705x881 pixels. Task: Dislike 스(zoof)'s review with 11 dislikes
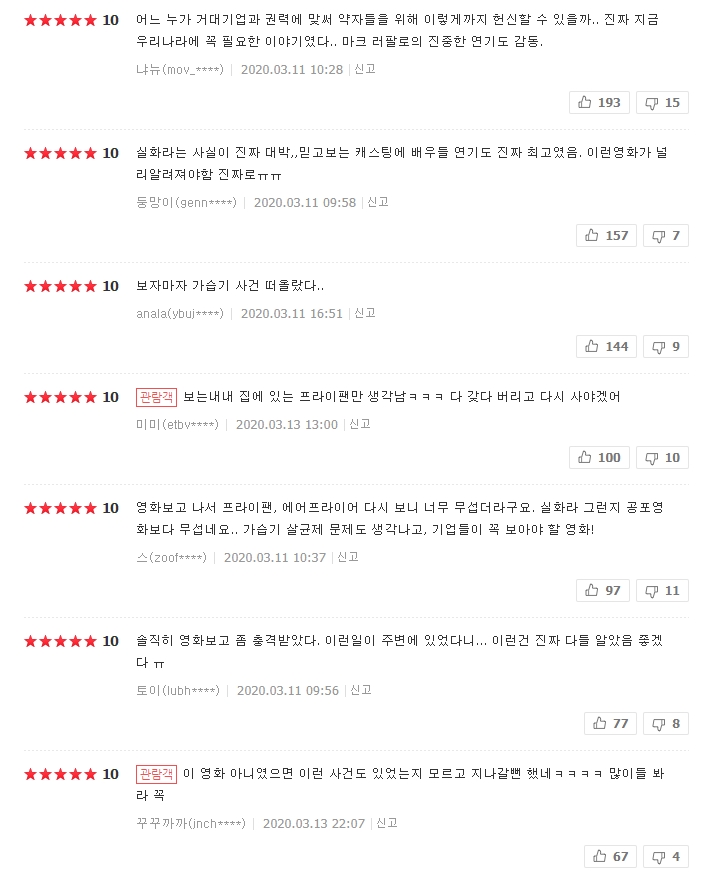tap(662, 590)
